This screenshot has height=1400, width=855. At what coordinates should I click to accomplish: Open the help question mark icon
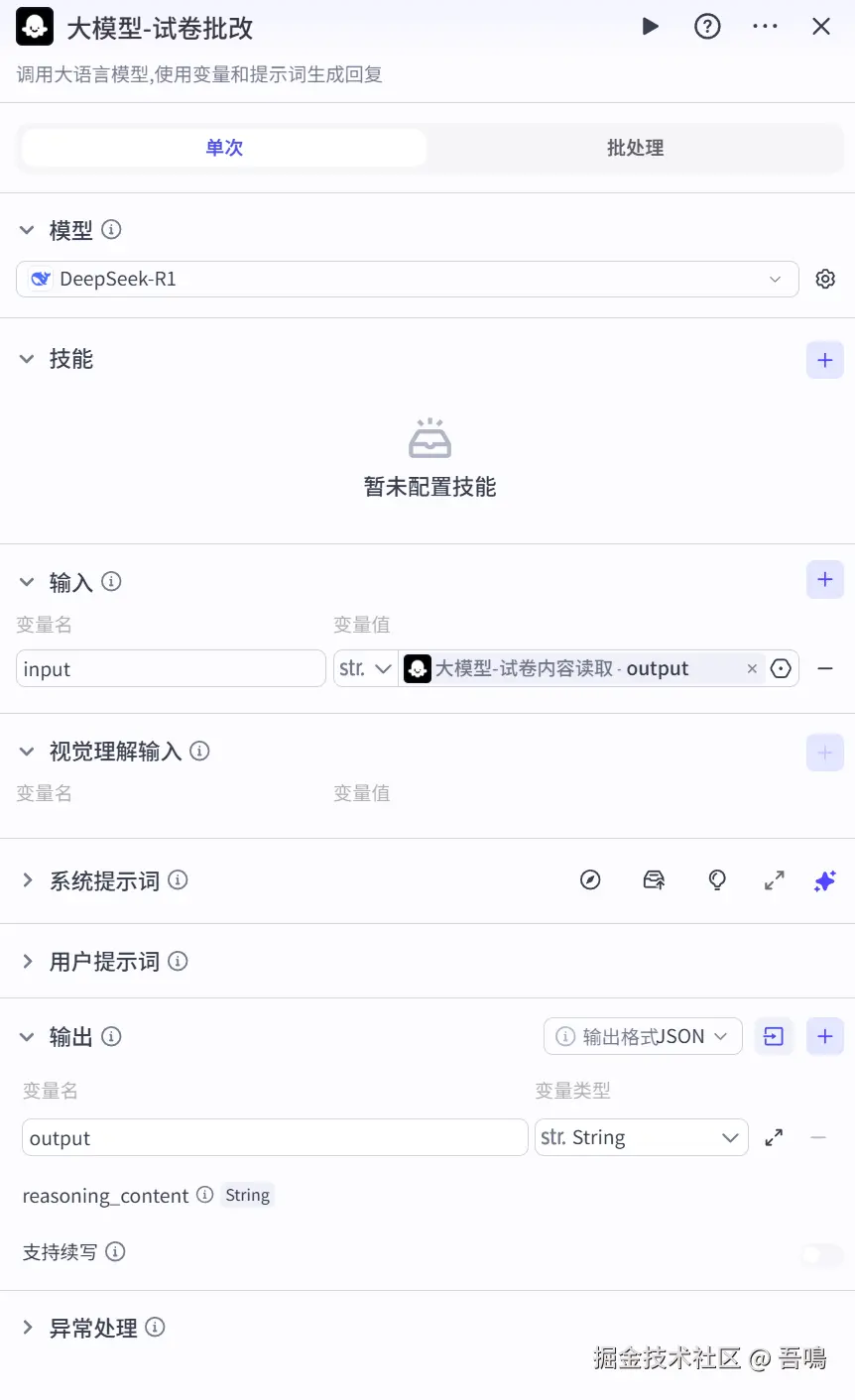(x=707, y=27)
